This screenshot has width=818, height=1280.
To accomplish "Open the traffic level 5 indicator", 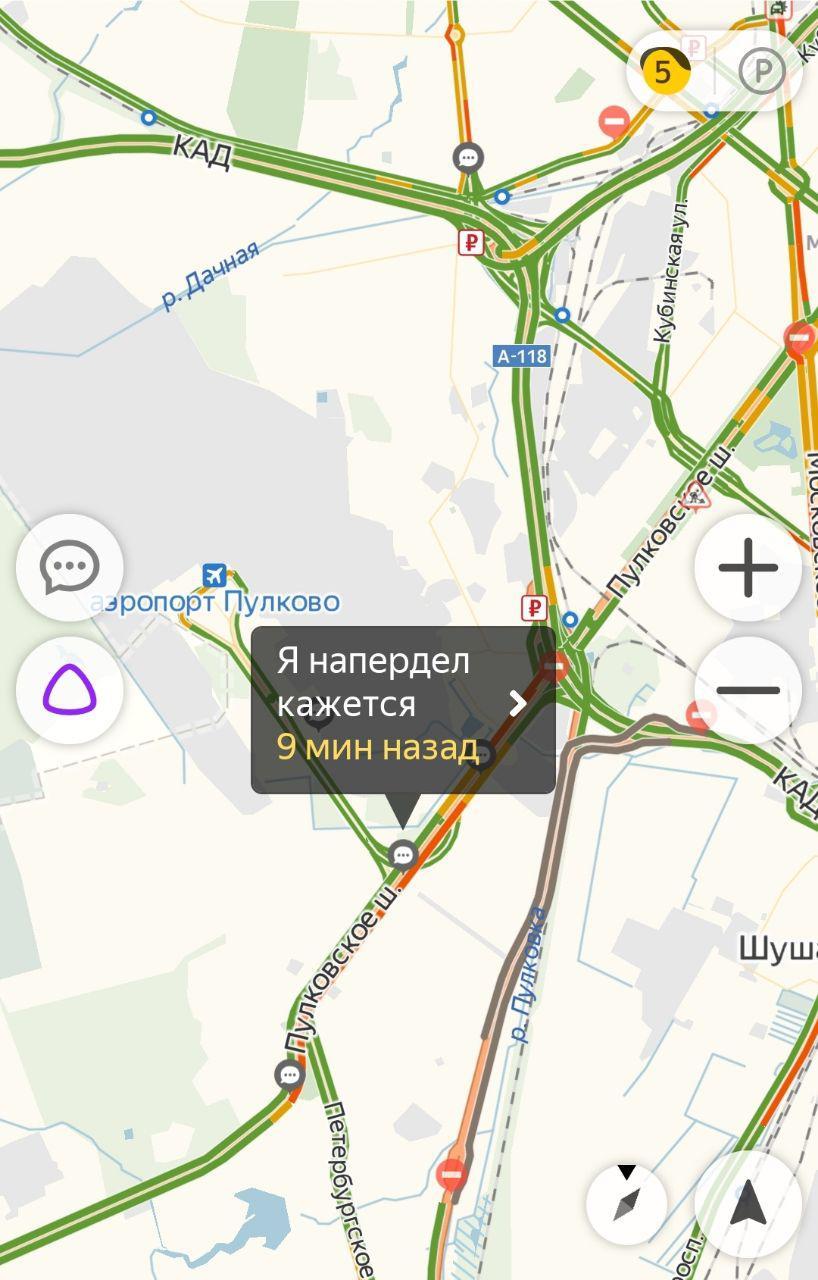I will [664, 71].
